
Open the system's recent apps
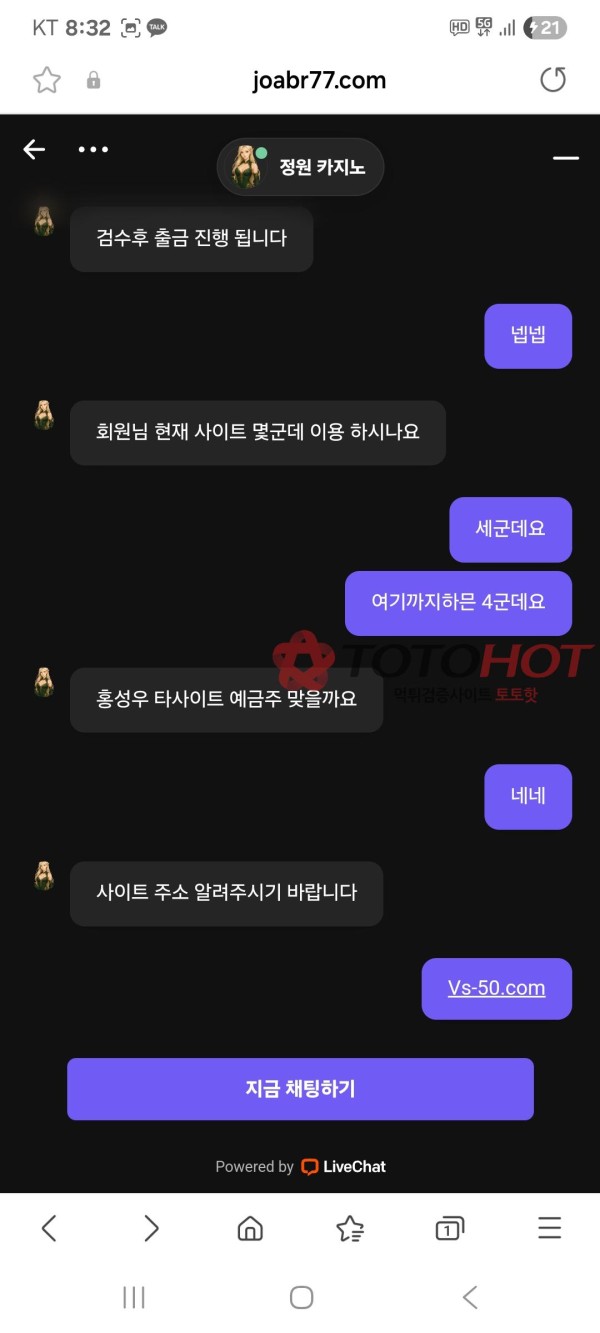pyautogui.click(x=133, y=1298)
